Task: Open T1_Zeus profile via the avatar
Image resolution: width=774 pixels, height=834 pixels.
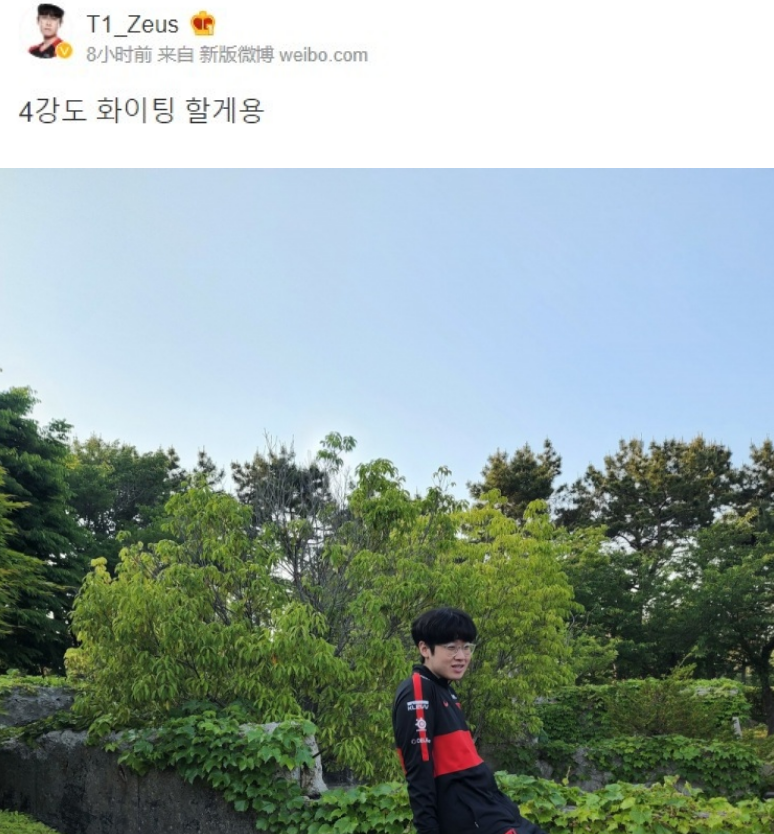Action: coord(45,30)
